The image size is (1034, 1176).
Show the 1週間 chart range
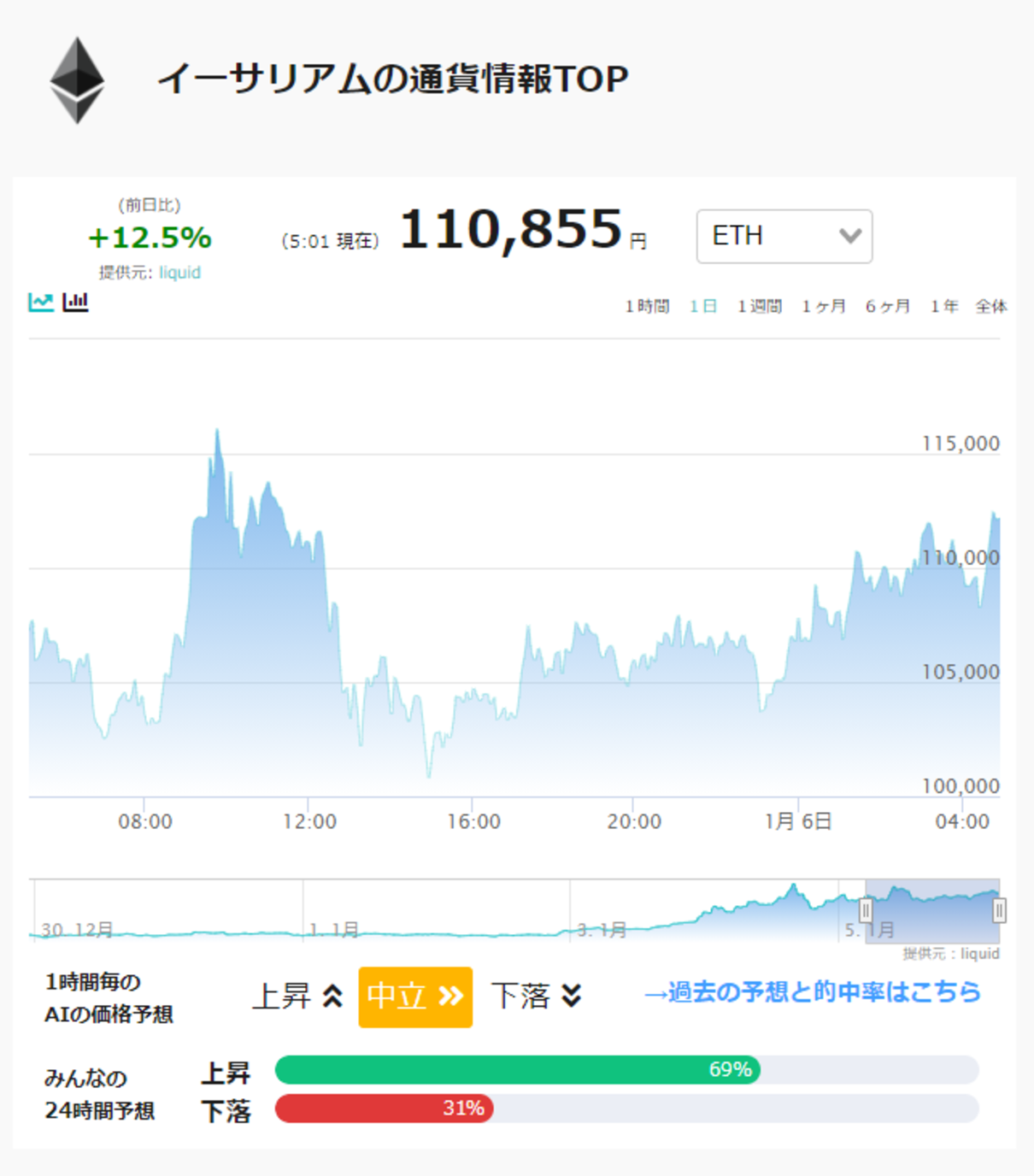[x=760, y=306]
